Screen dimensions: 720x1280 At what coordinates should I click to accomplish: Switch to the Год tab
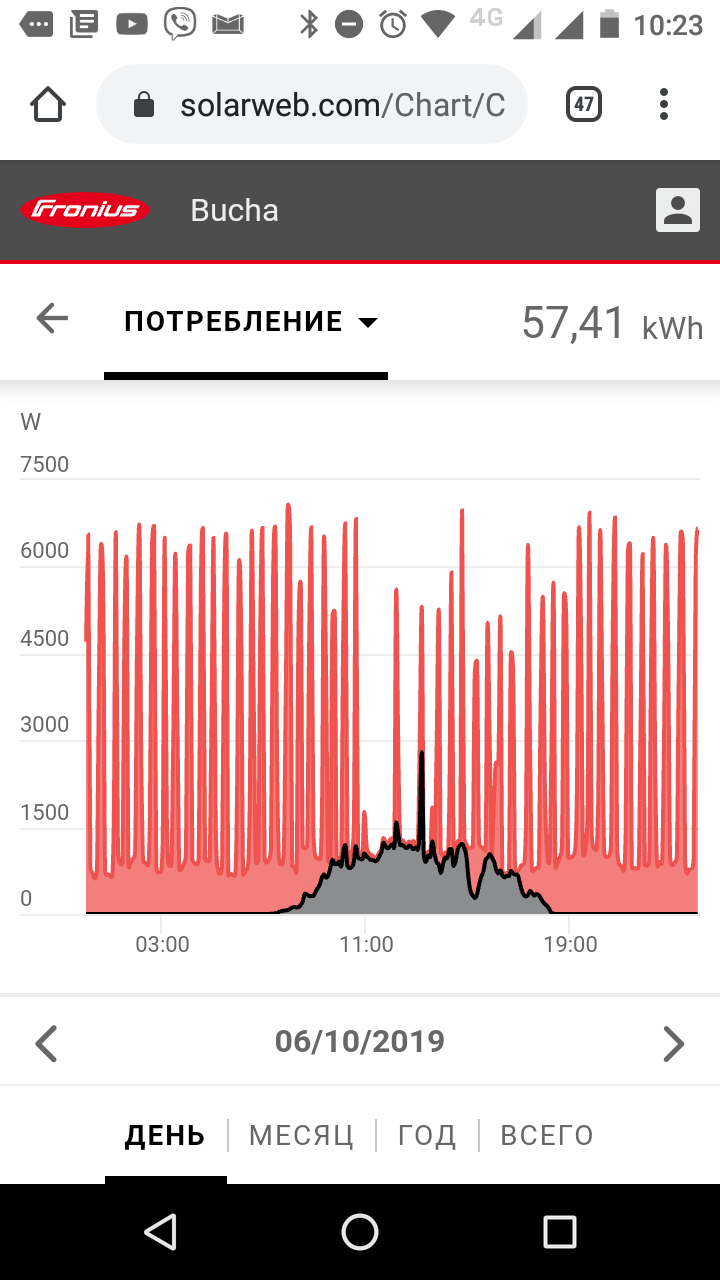pyautogui.click(x=427, y=1136)
